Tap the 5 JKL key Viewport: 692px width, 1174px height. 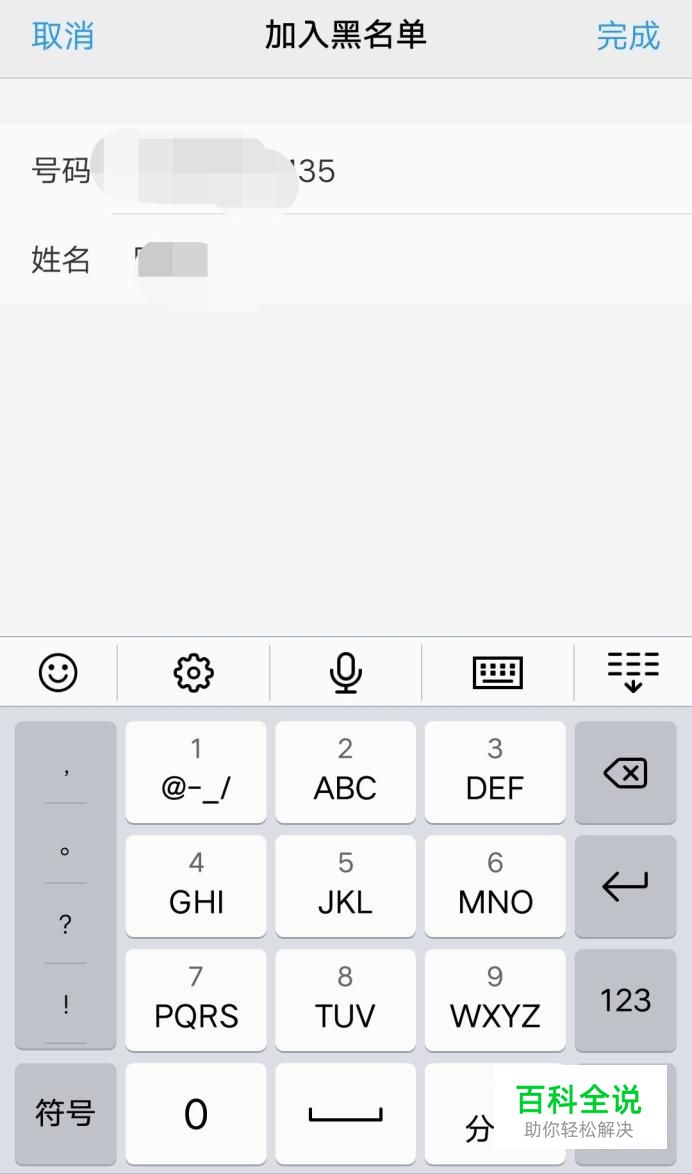[x=345, y=886]
